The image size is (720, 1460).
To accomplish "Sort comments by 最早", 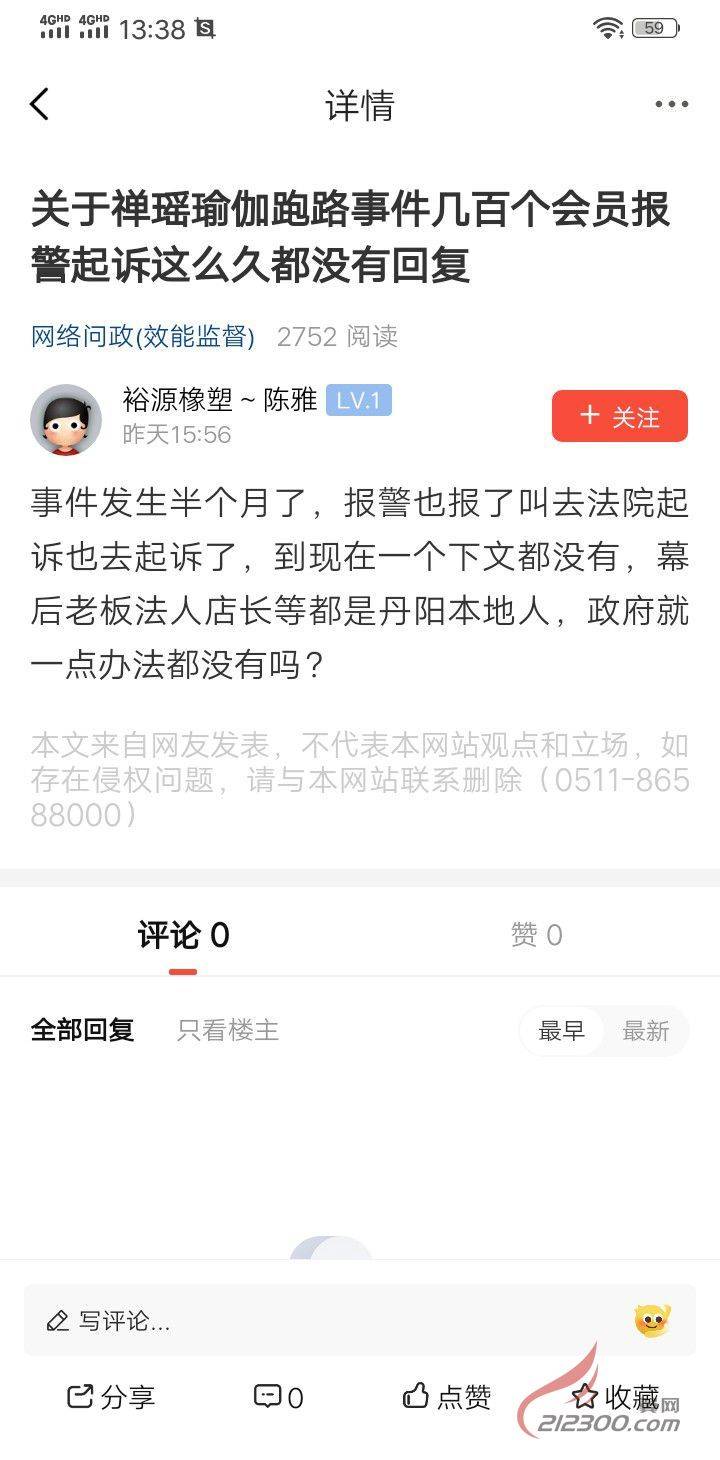I will point(561,1031).
